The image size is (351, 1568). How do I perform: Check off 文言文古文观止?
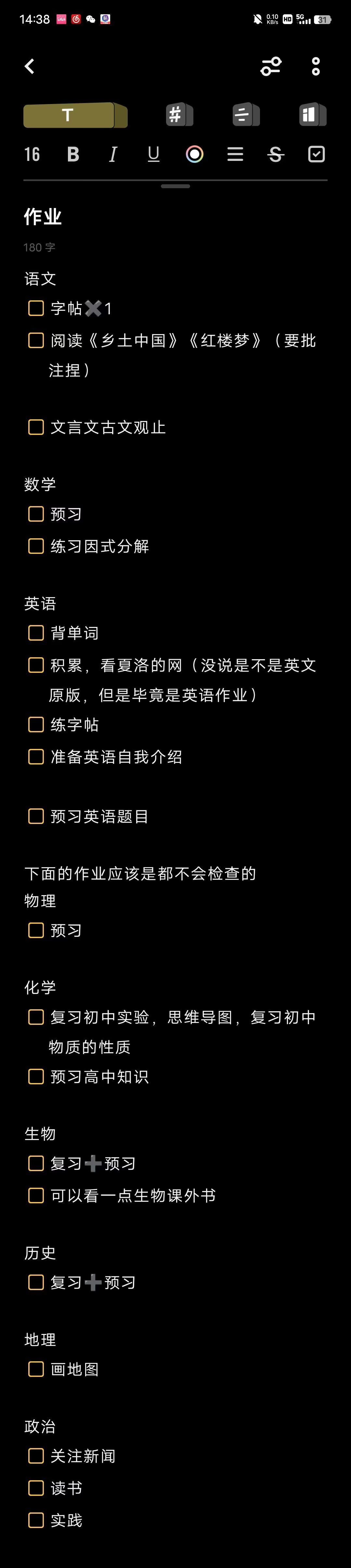click(x=36, y=427)
